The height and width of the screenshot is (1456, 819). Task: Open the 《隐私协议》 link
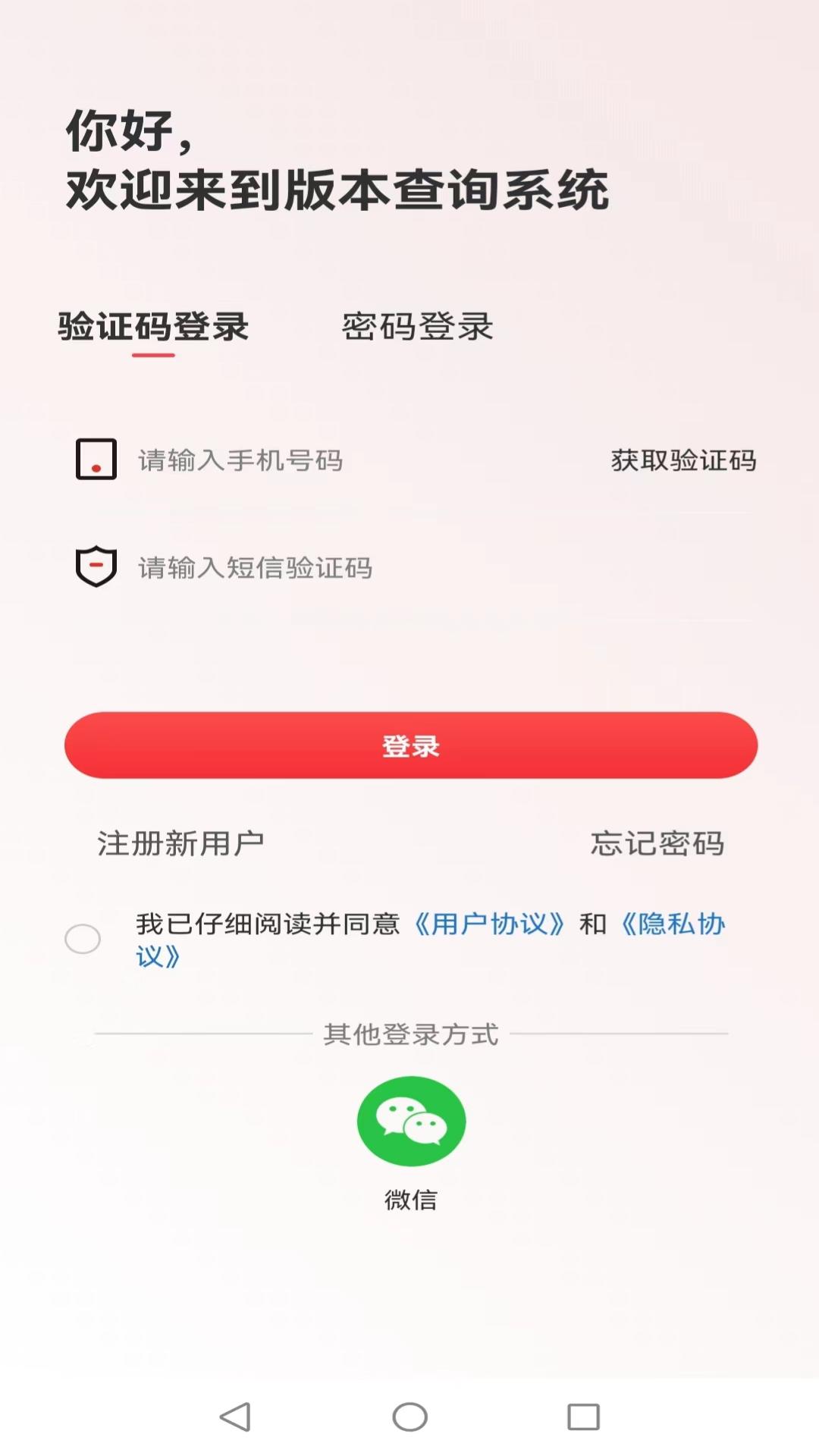click(x=672, y=924)
